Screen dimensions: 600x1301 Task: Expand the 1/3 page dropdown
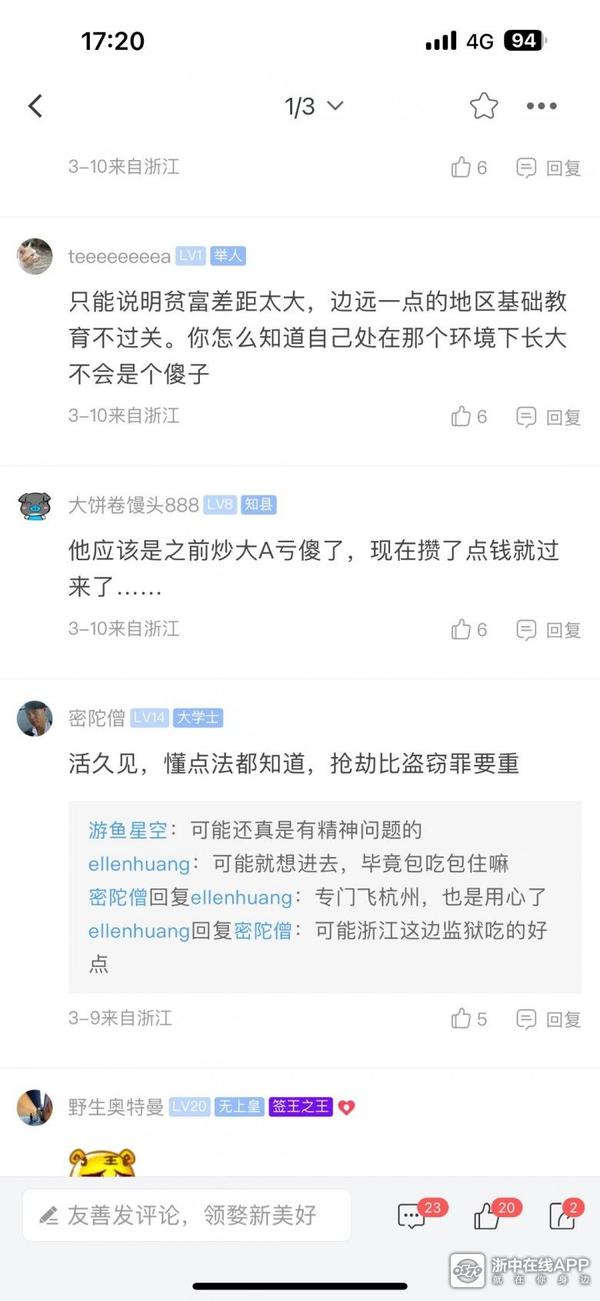pos(314,106)
